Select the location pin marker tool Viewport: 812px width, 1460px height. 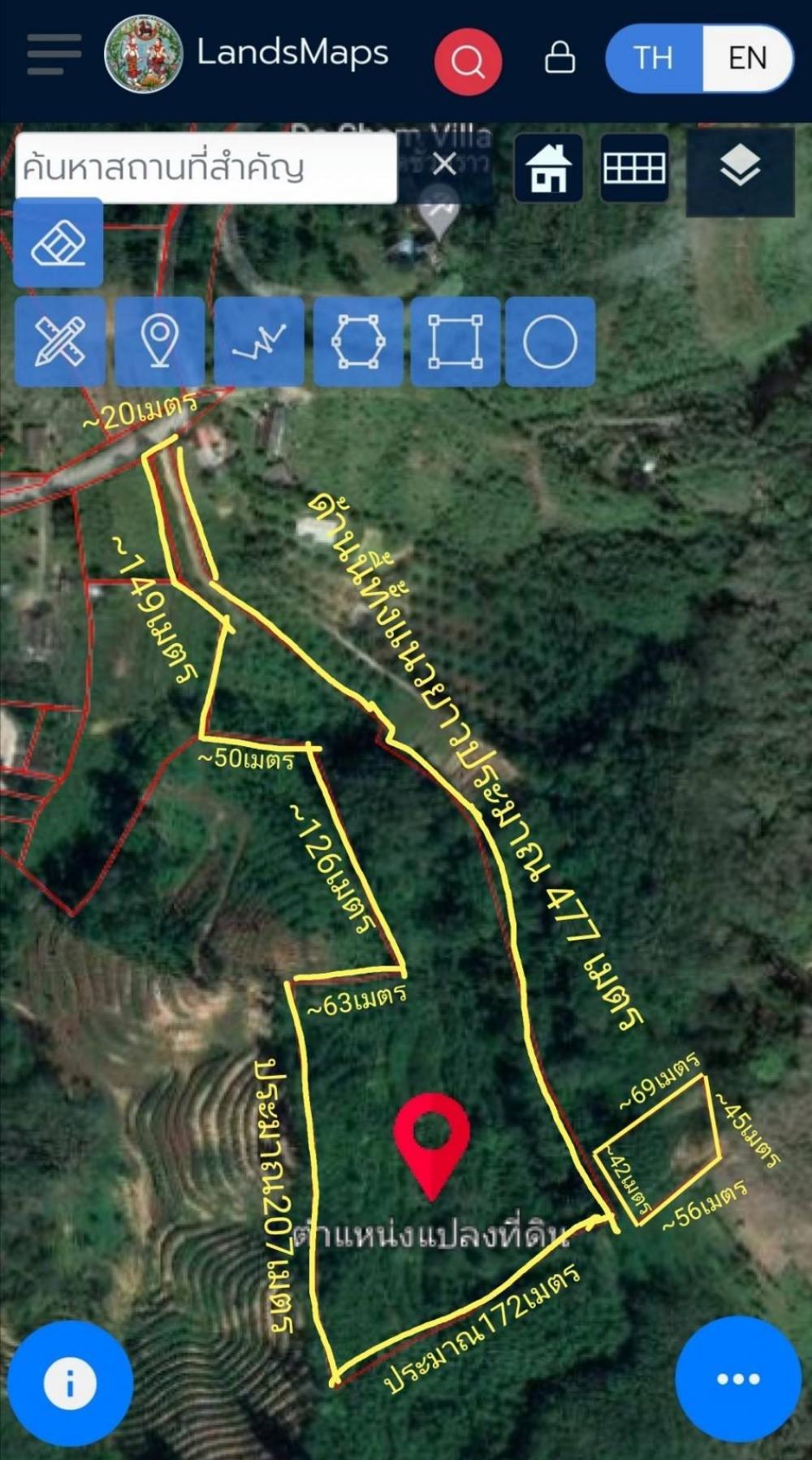point(159,342)
